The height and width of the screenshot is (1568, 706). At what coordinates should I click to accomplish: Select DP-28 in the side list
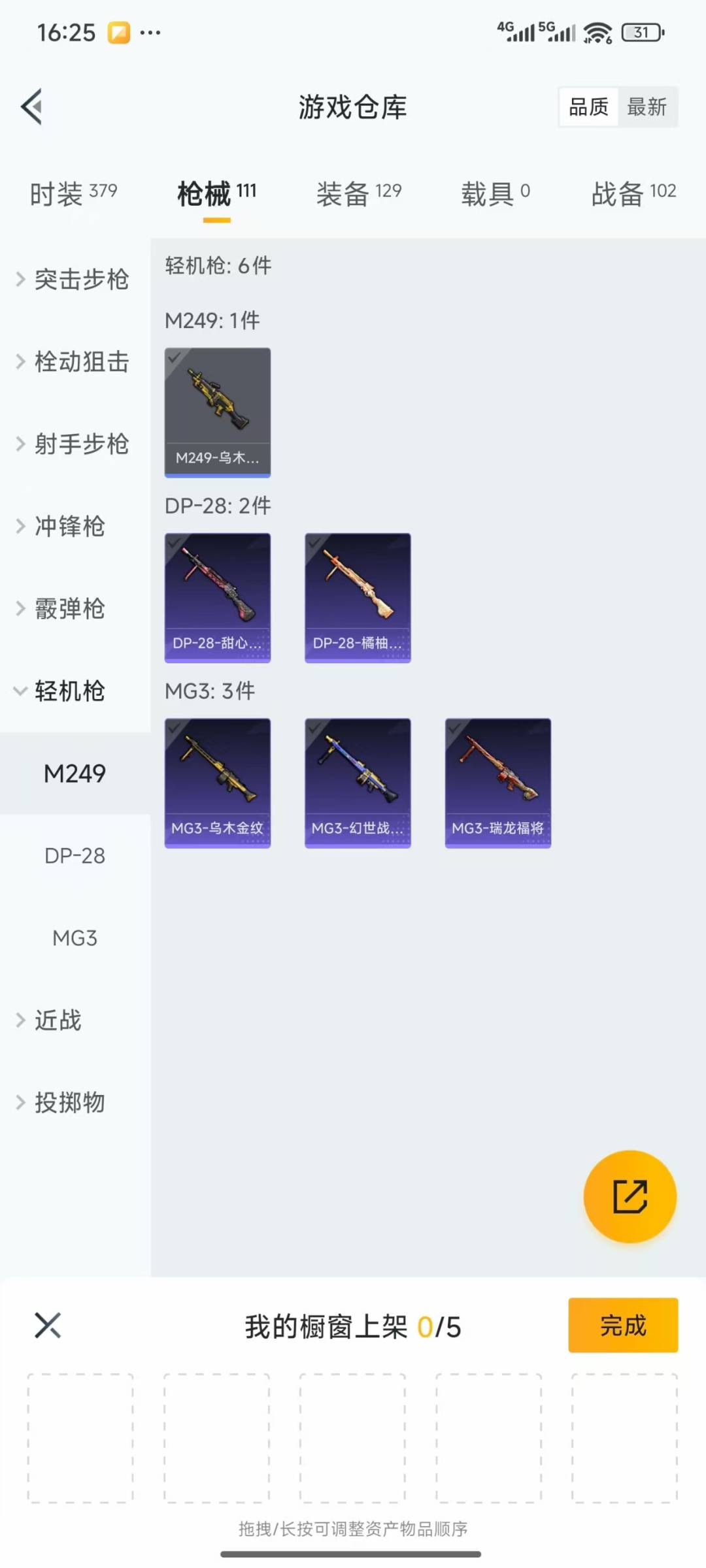(x=75, y=856)
